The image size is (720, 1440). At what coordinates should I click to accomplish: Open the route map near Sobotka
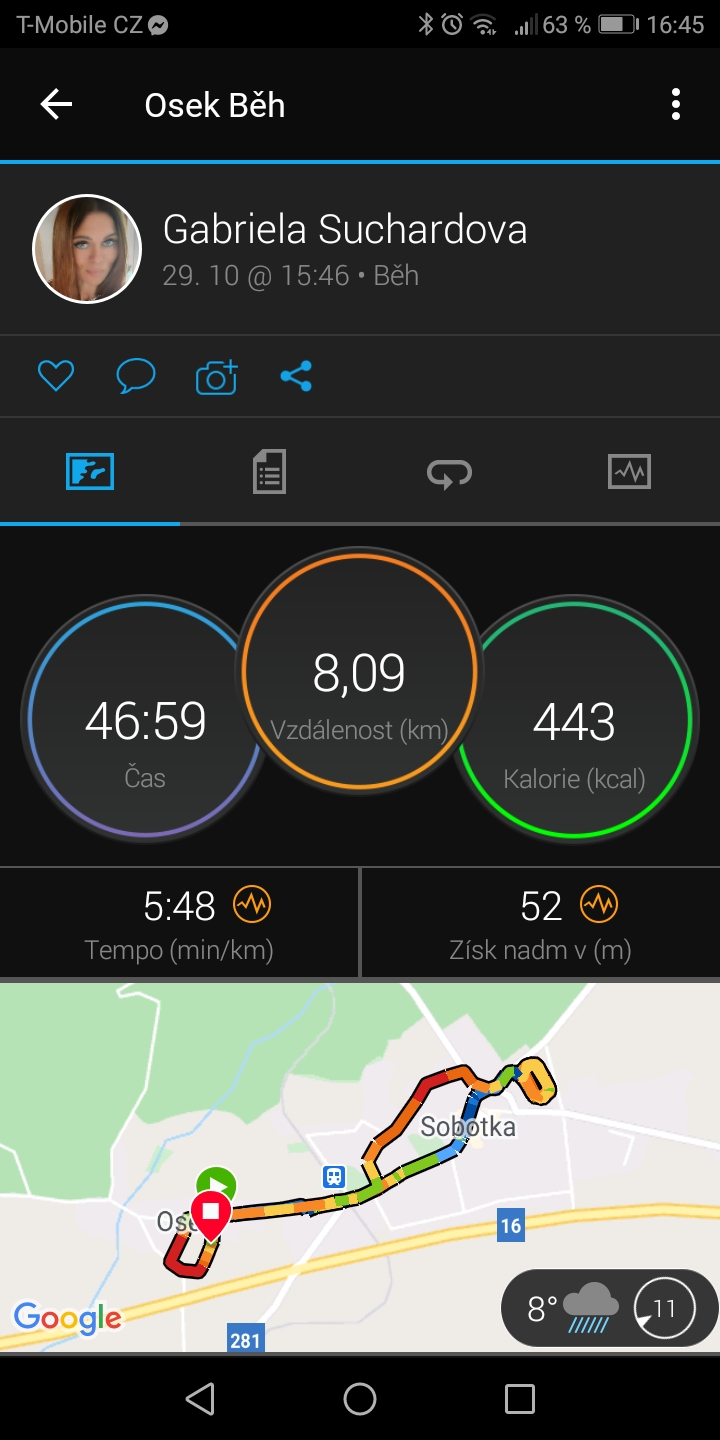coord(360,1167)
